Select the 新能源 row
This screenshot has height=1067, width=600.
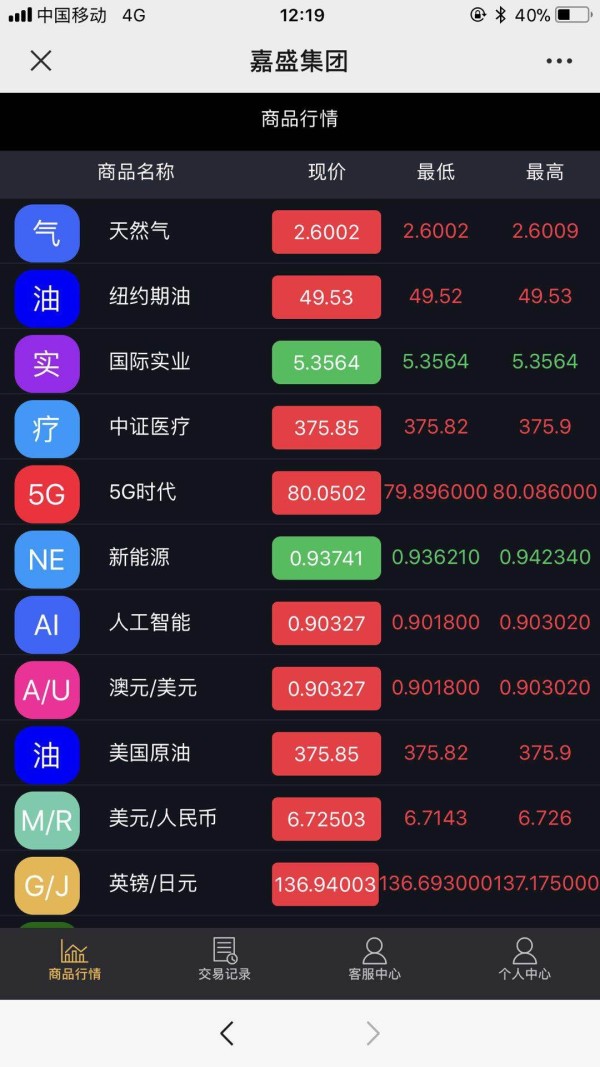[x=300, y=558]
